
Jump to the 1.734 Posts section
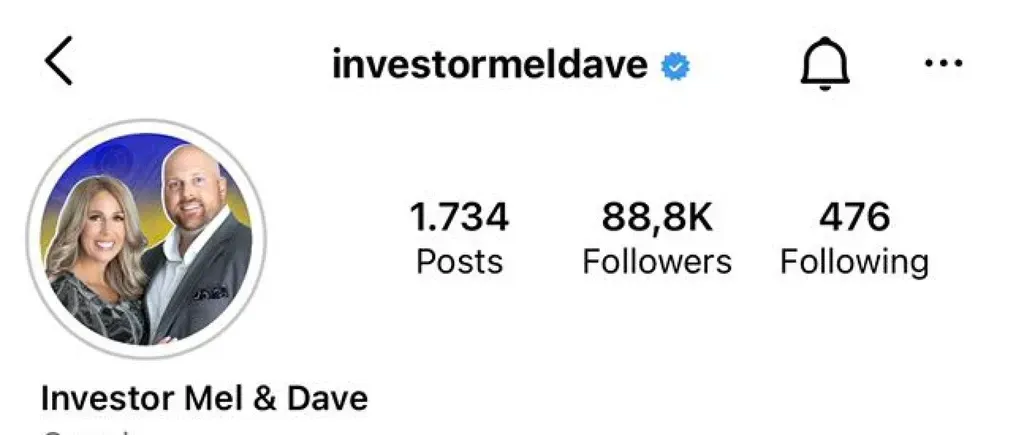click(459, 238)
